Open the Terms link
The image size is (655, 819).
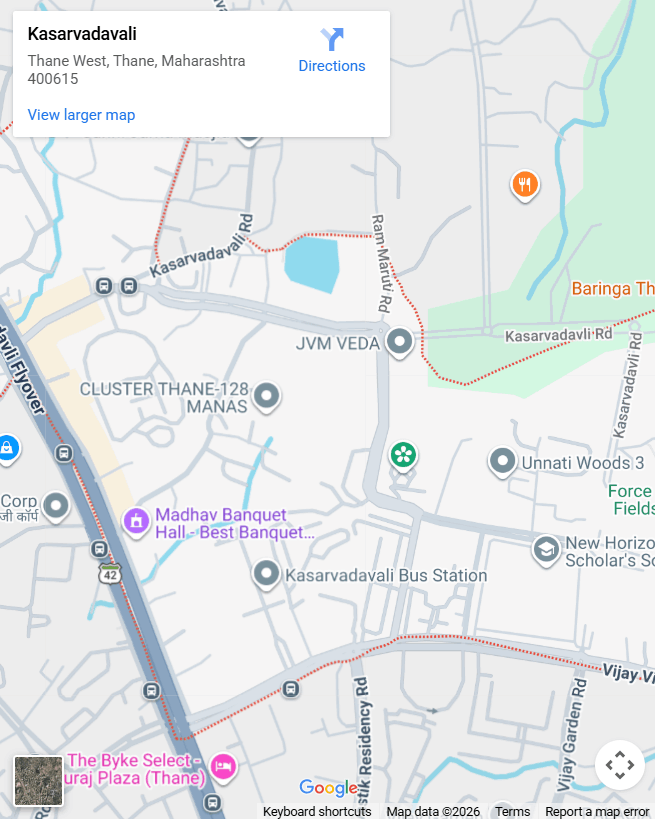coord(513,811)
